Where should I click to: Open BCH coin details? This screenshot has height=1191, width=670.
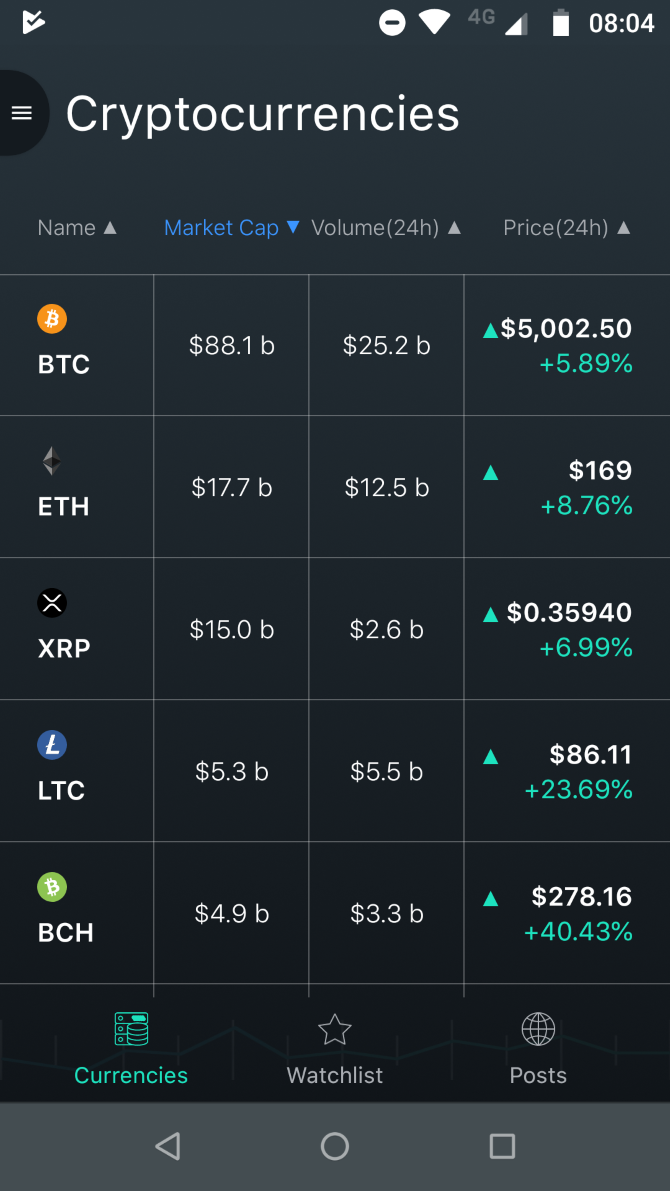(x=335, y=913)
